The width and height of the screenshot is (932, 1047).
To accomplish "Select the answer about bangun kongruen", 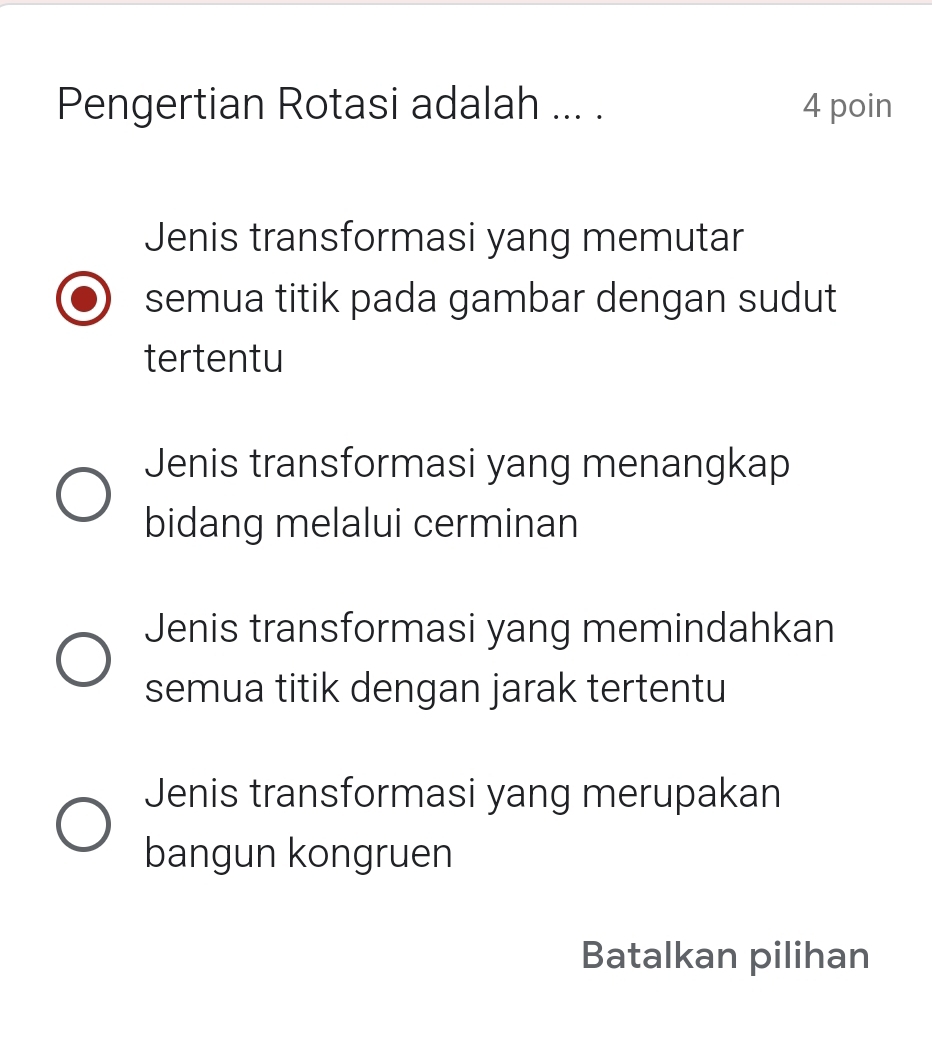I will pyautogui.click(x=83, y=825).
